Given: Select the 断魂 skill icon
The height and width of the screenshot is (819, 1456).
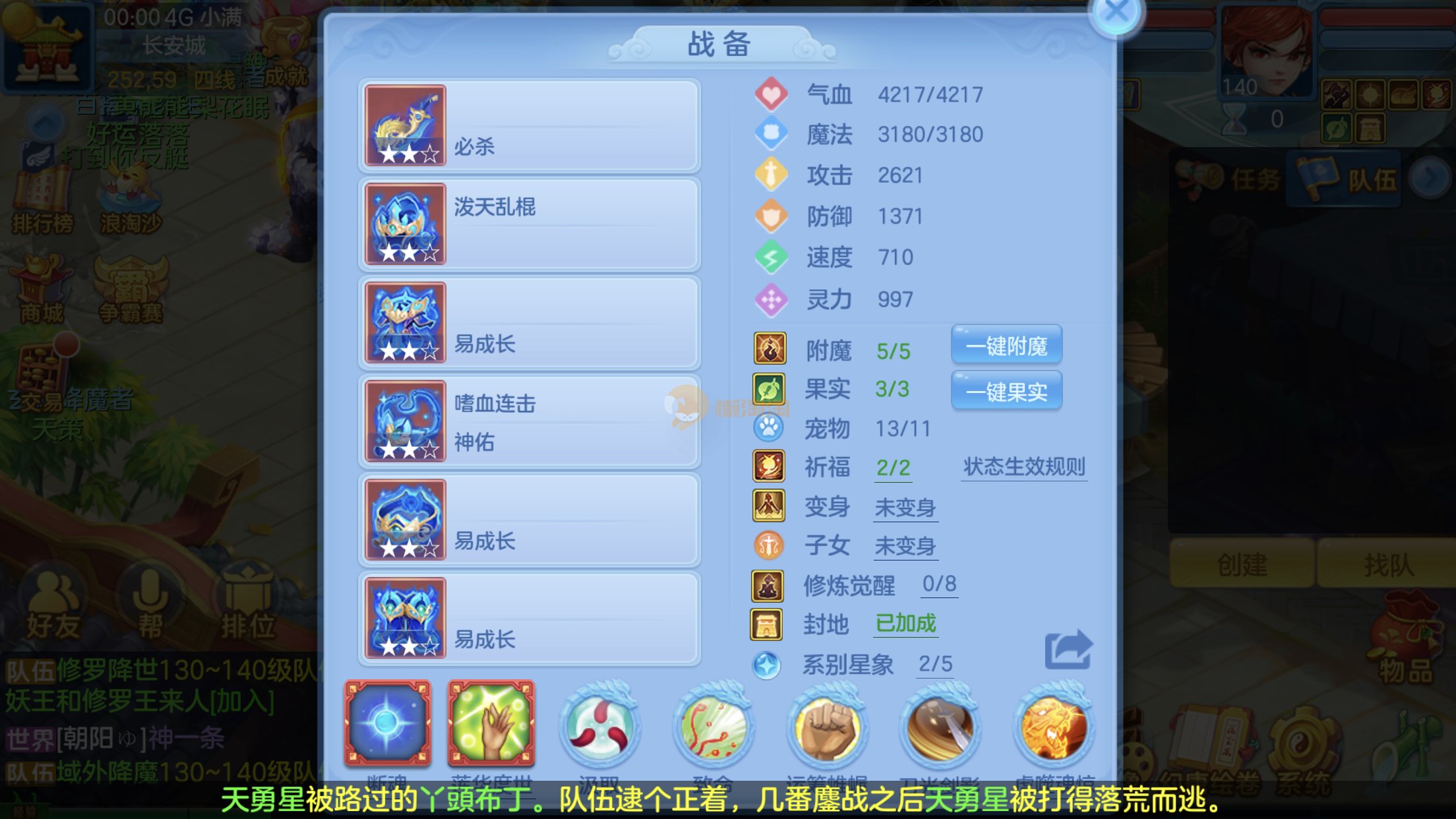Looking at the screenshot, I should [x=387, y=724].
